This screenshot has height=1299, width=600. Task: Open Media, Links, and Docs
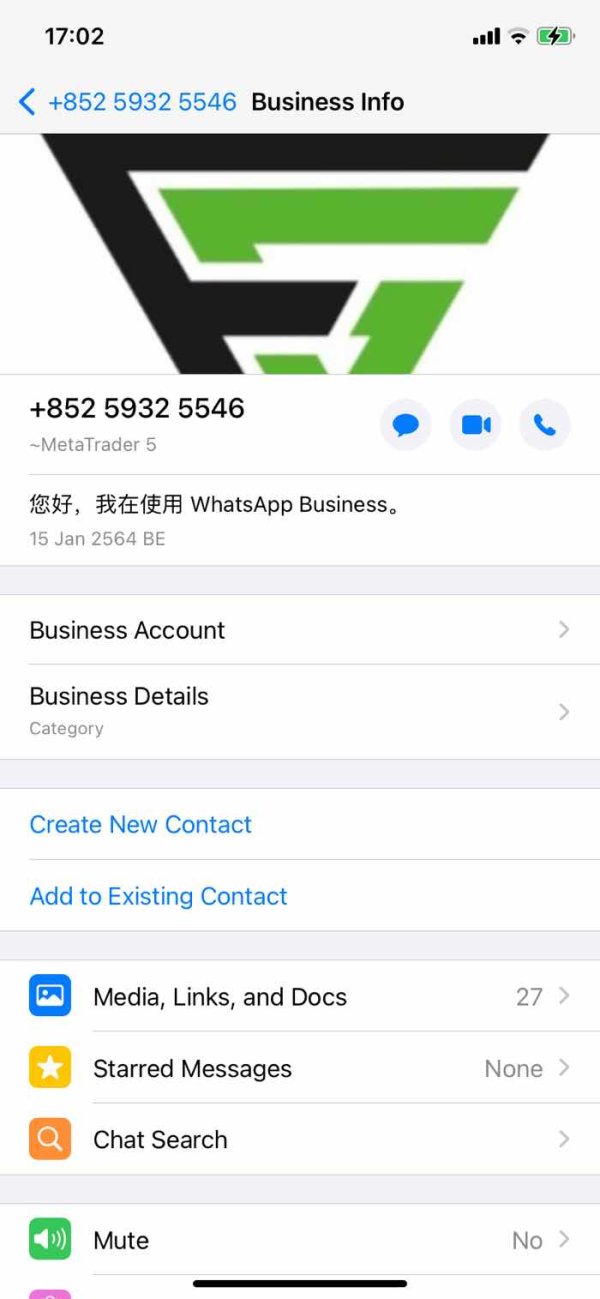(300, 996)
